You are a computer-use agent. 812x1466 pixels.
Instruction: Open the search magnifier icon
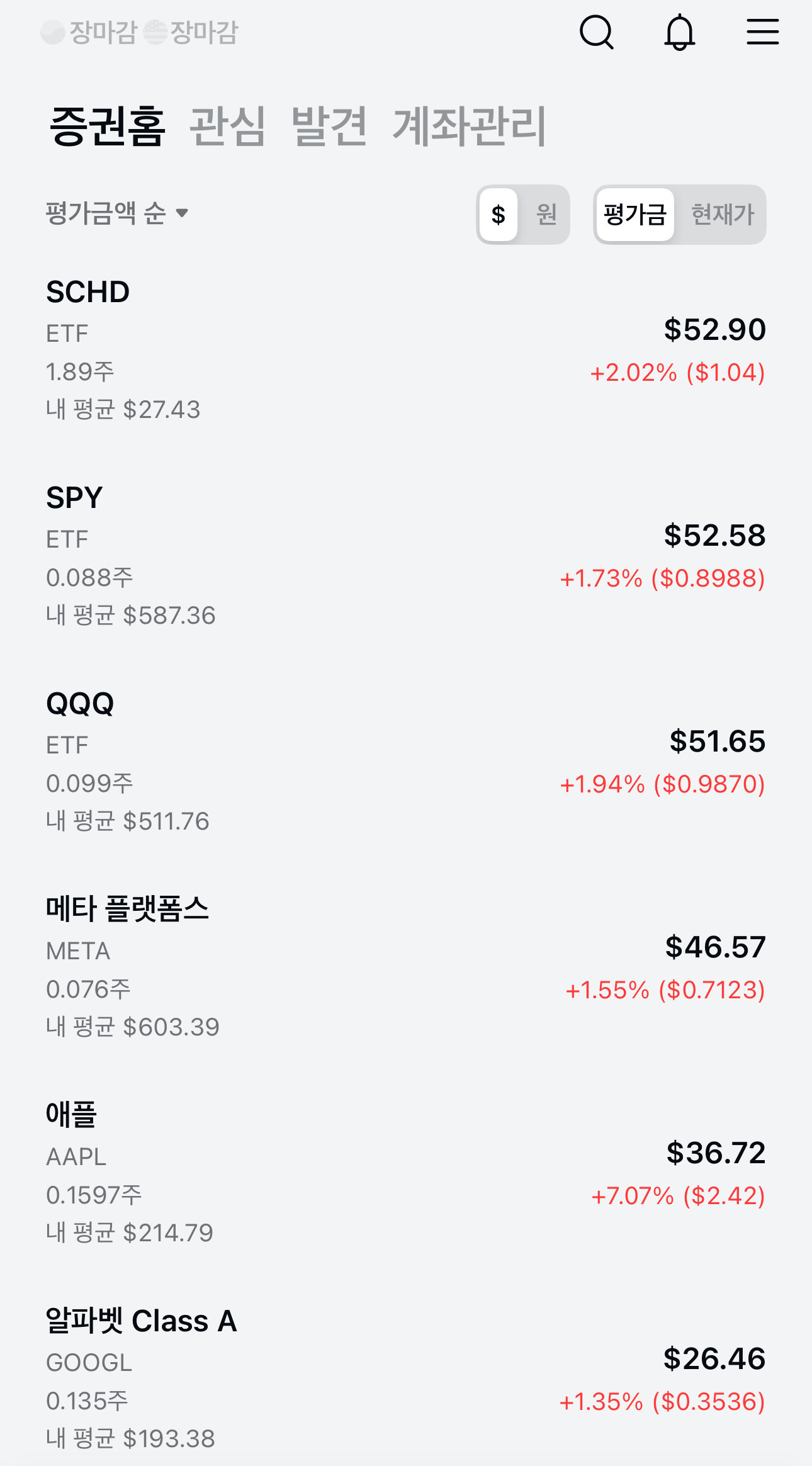[596, 32]
